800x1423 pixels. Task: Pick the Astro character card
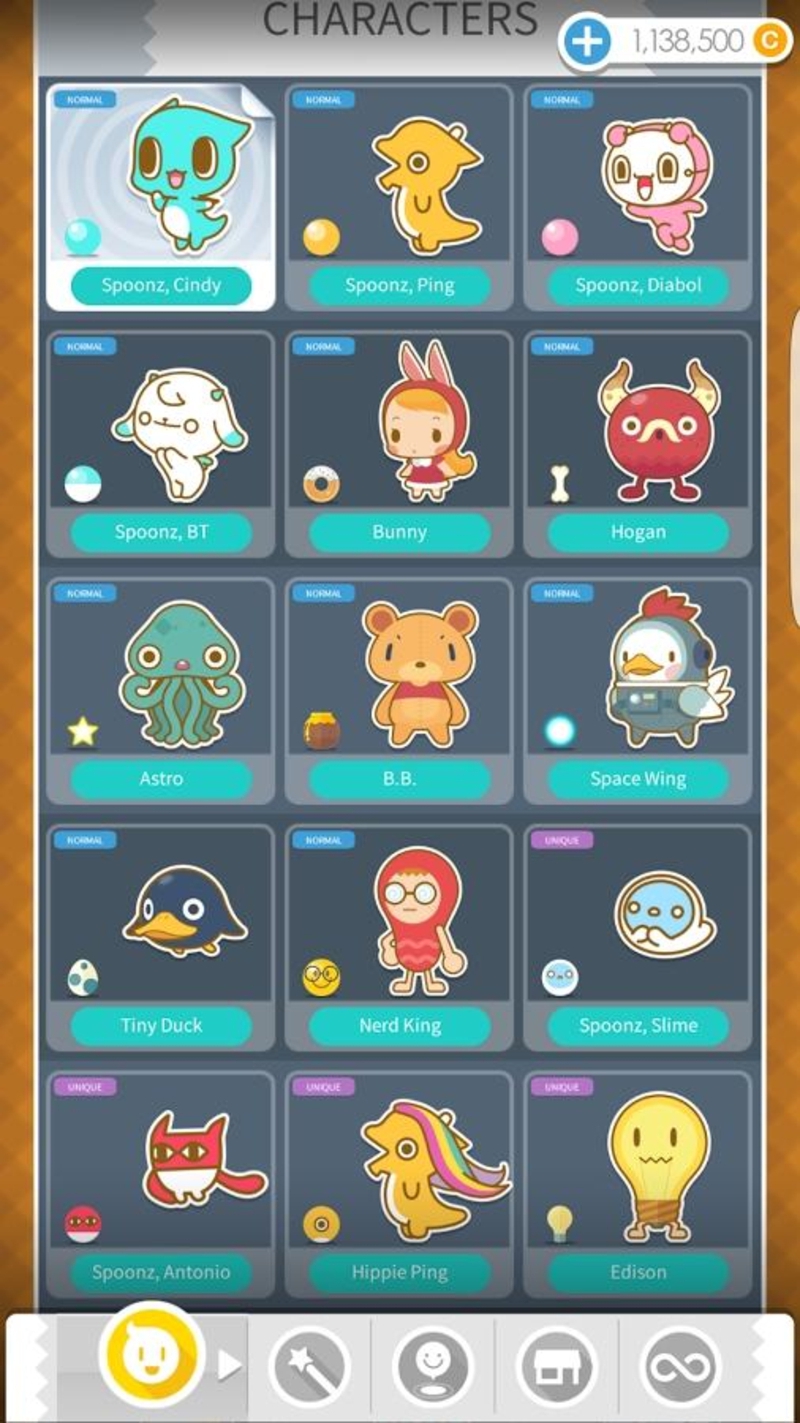point(160,692)
